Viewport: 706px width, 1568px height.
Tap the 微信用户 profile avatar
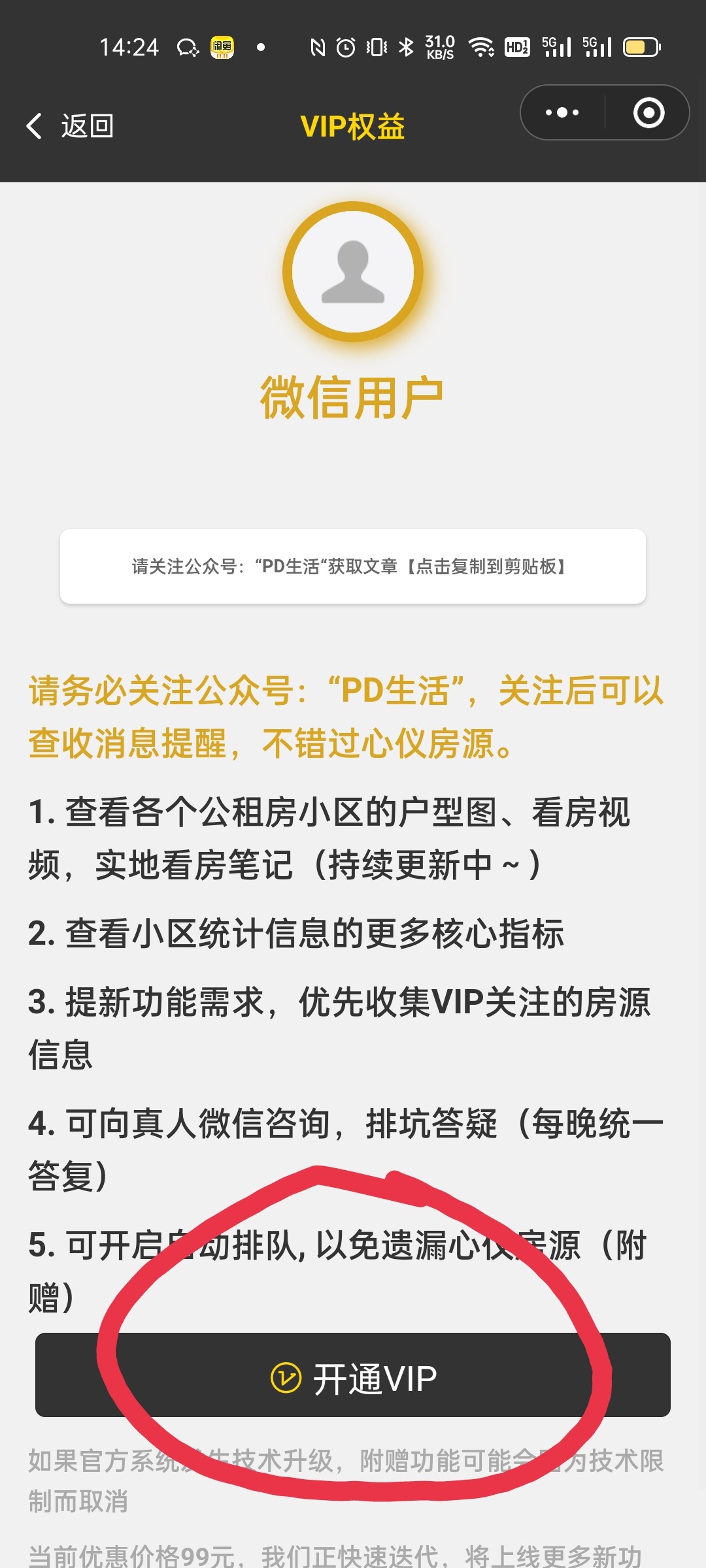tap(353, 272)
